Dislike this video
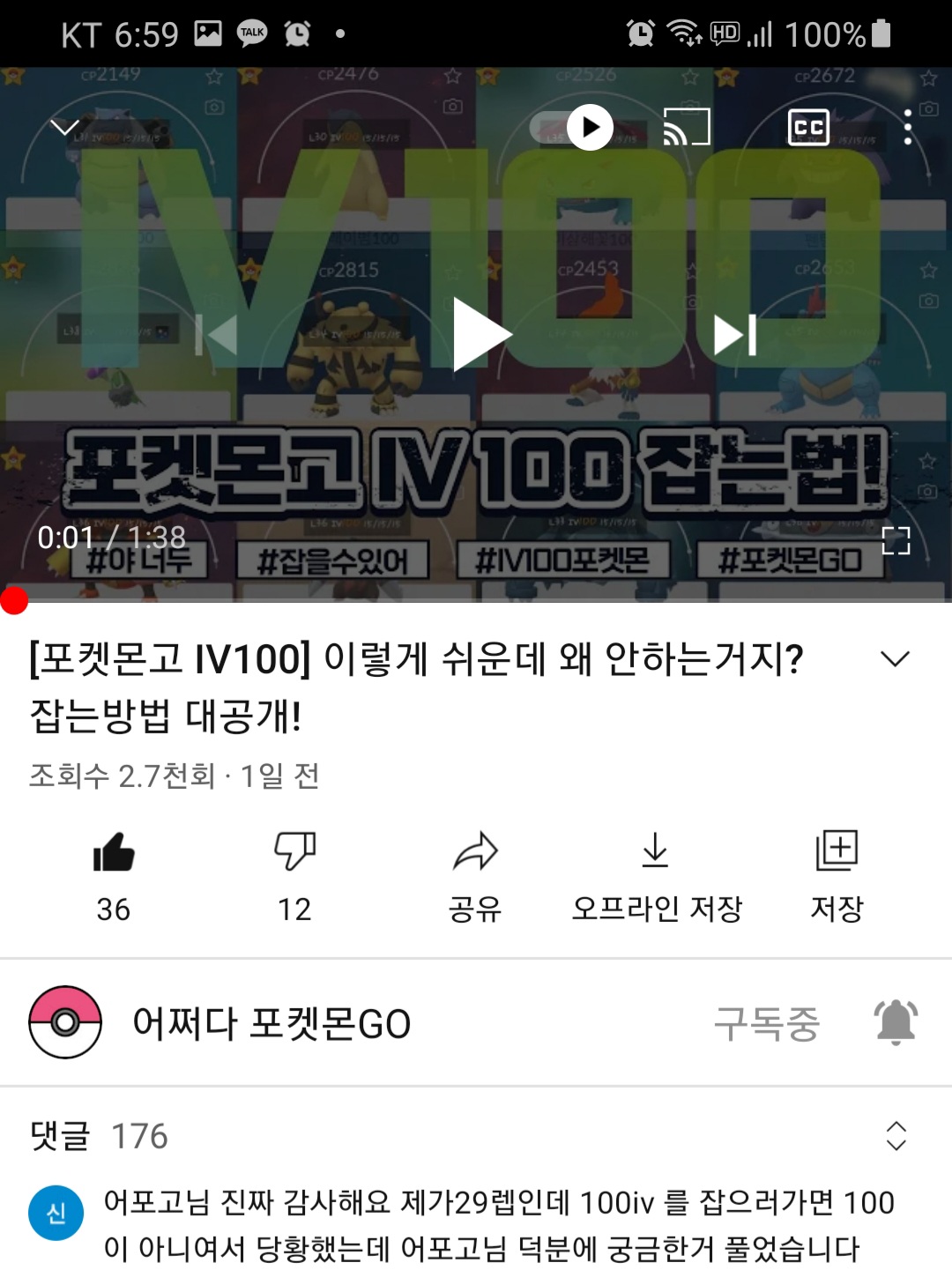Image resolution: width=952 pixels, height=1285 pixels. click(294, 852)
